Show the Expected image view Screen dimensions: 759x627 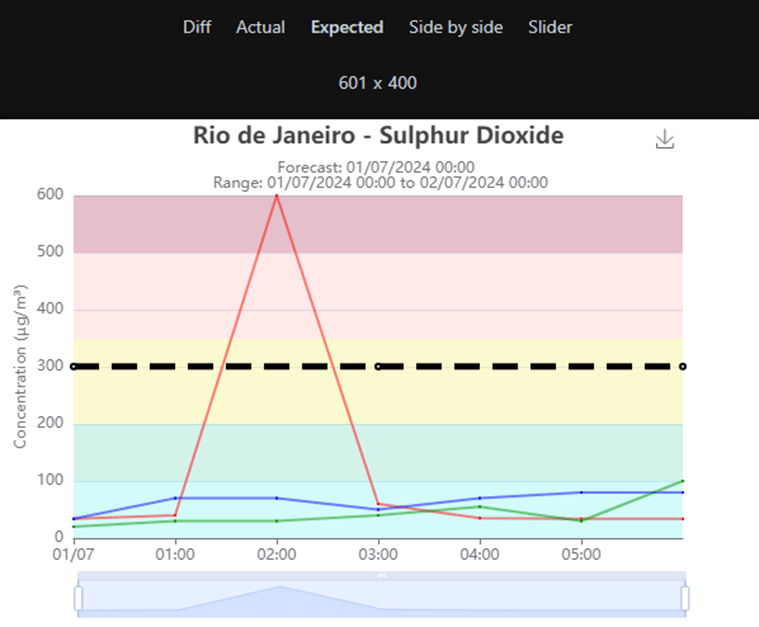(347, 27)
